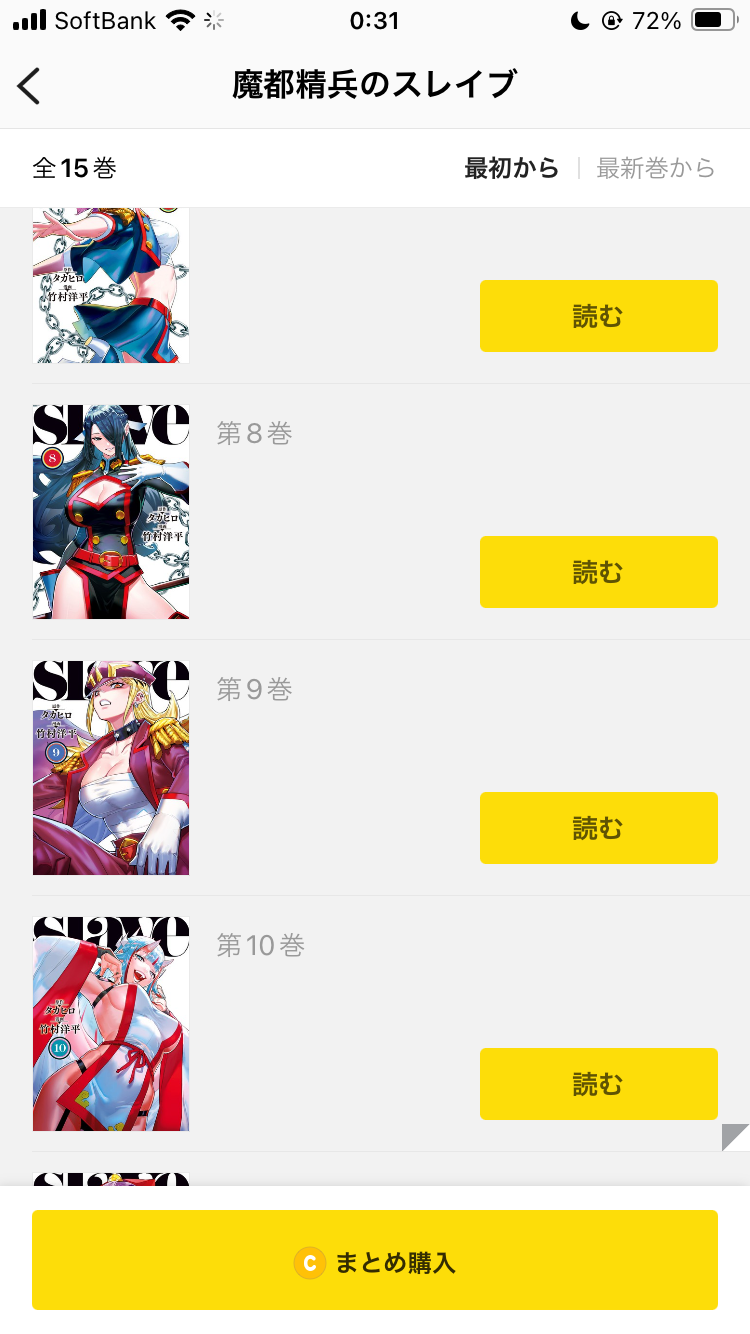This screenshot has width=750, height=1334.
Task: Open the 第9巻 cover thumbnail
Action: [111, 768]
